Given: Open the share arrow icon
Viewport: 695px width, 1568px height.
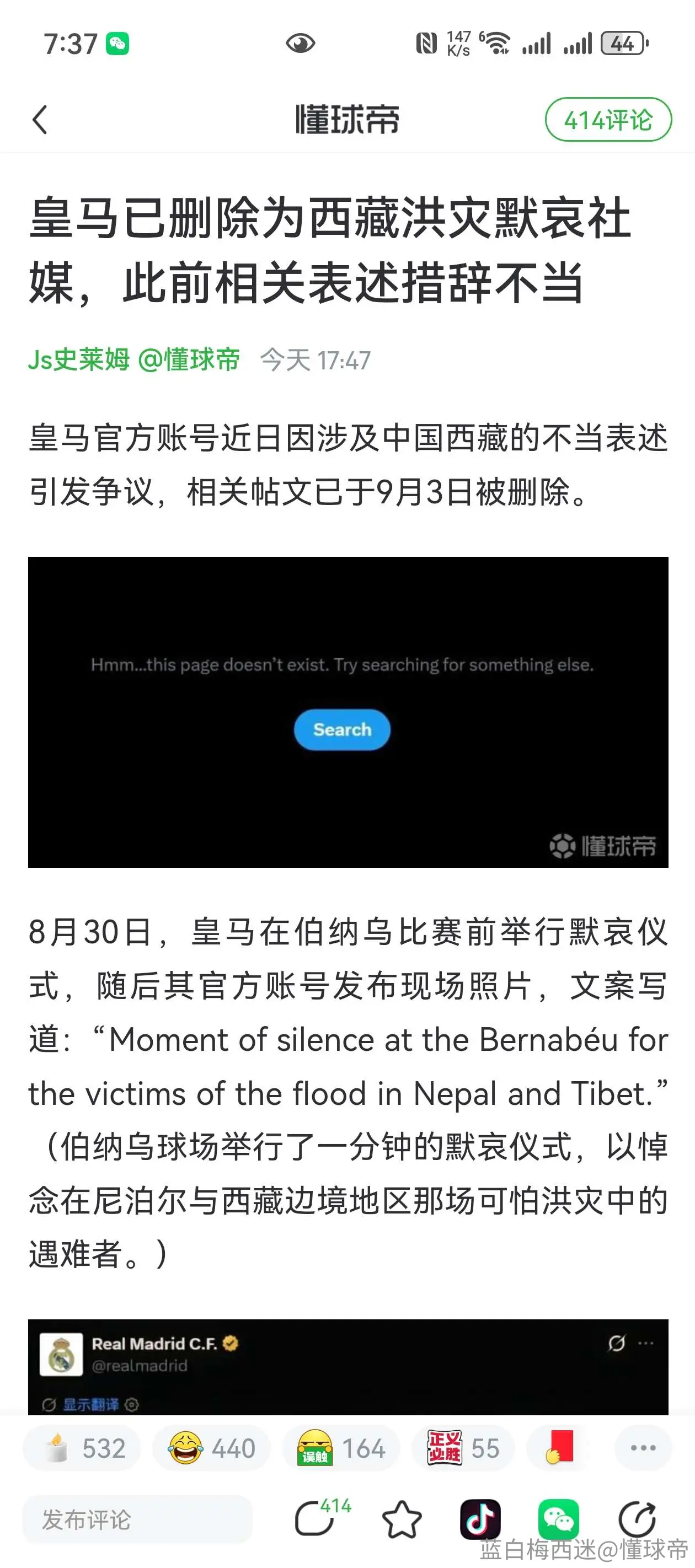Looking at the screenshot, I should [x=637, y=1519].
